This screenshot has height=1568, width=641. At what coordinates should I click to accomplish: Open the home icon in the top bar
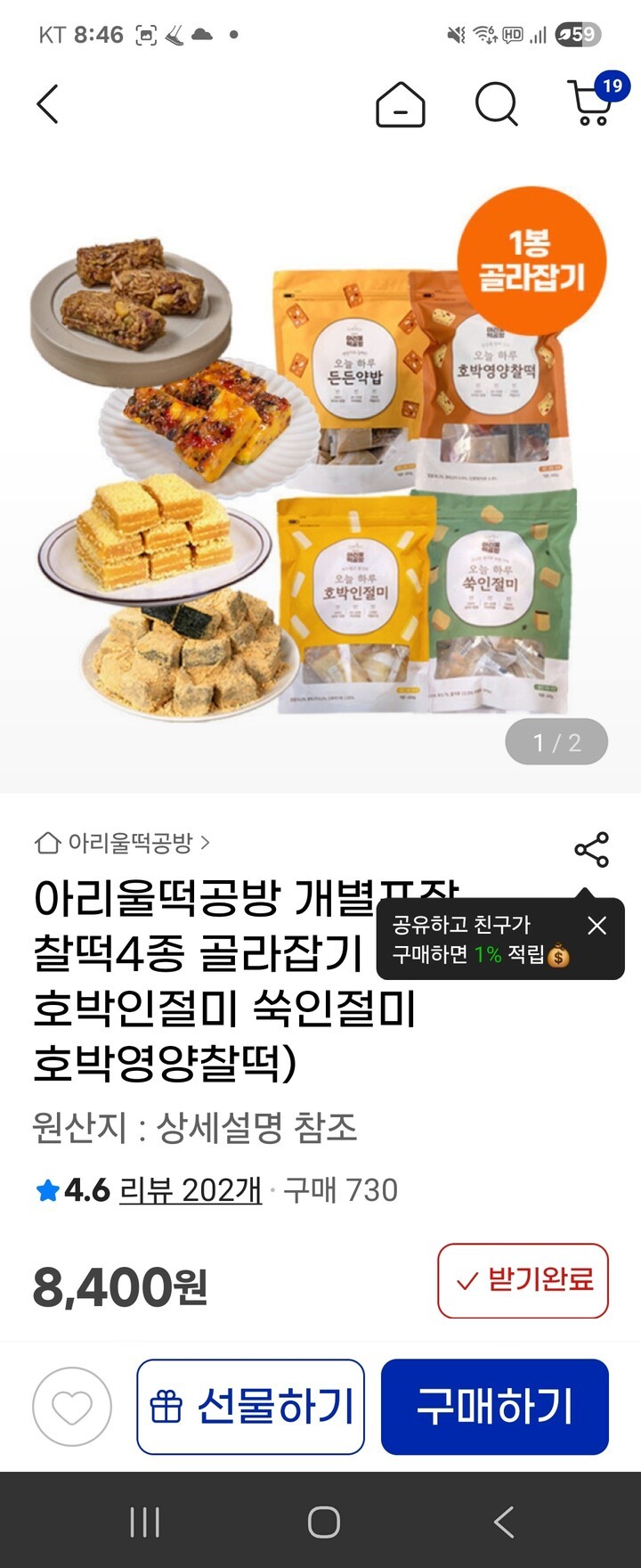[x=400, y=104]
